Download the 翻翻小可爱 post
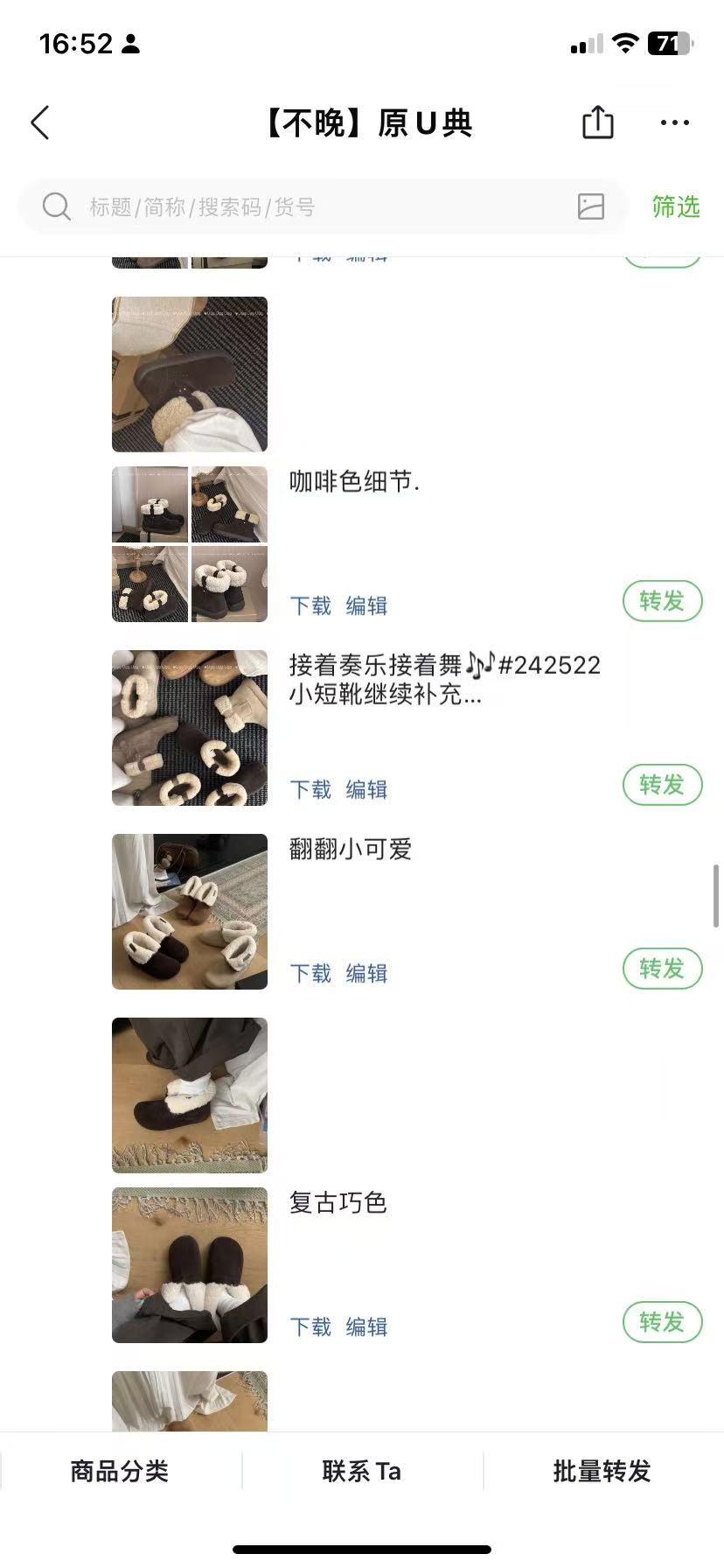724x1568 pixels. click(x=310, y=973)
